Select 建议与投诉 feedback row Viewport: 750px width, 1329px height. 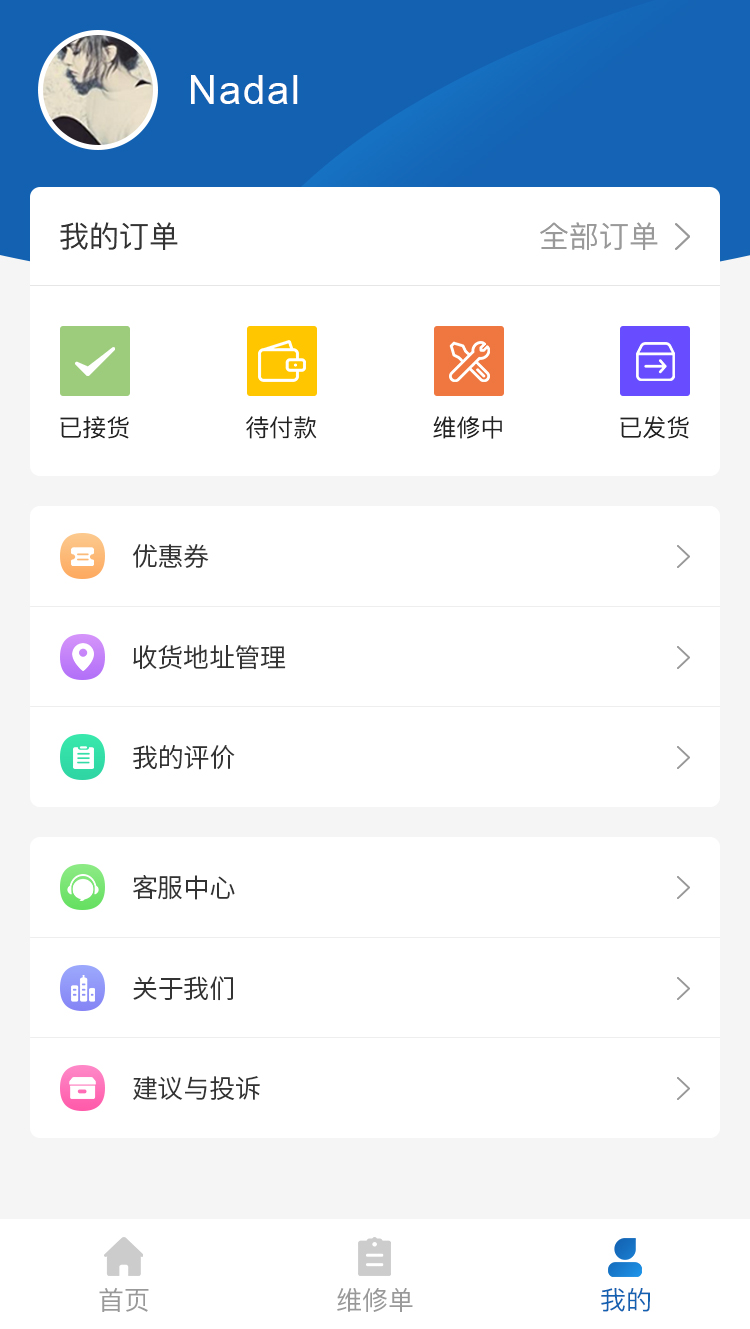click(375, 1088)
